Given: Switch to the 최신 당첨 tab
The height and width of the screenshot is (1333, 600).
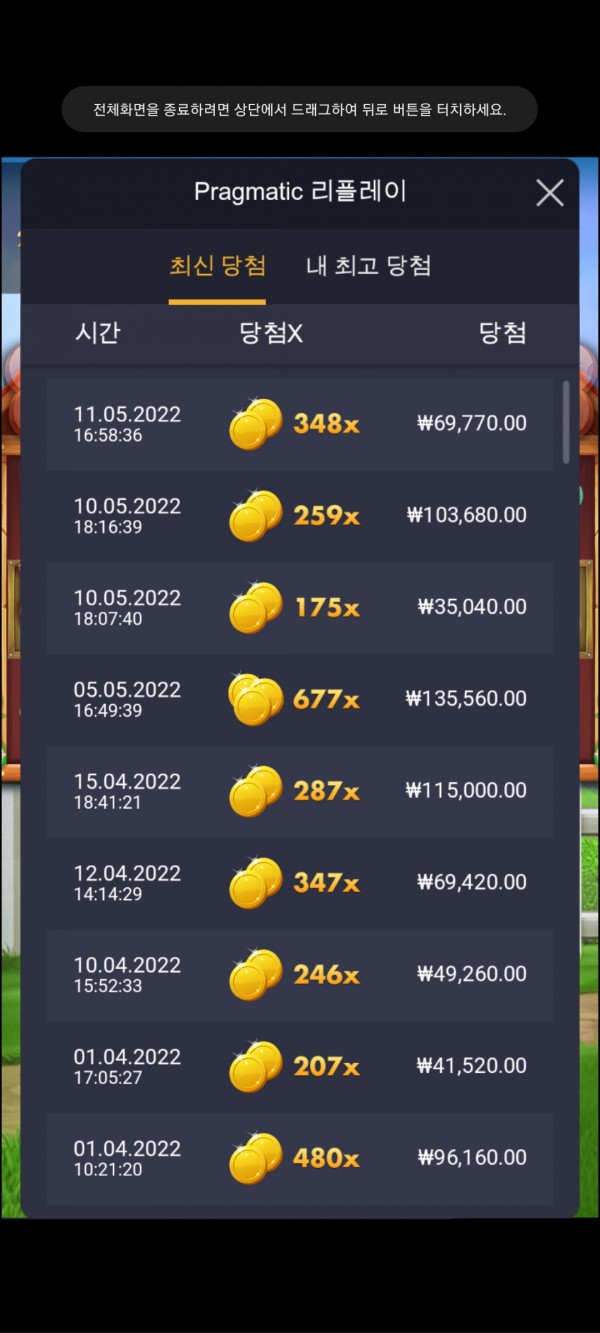Looking at the screenshot, I should (x=217, y=267).
